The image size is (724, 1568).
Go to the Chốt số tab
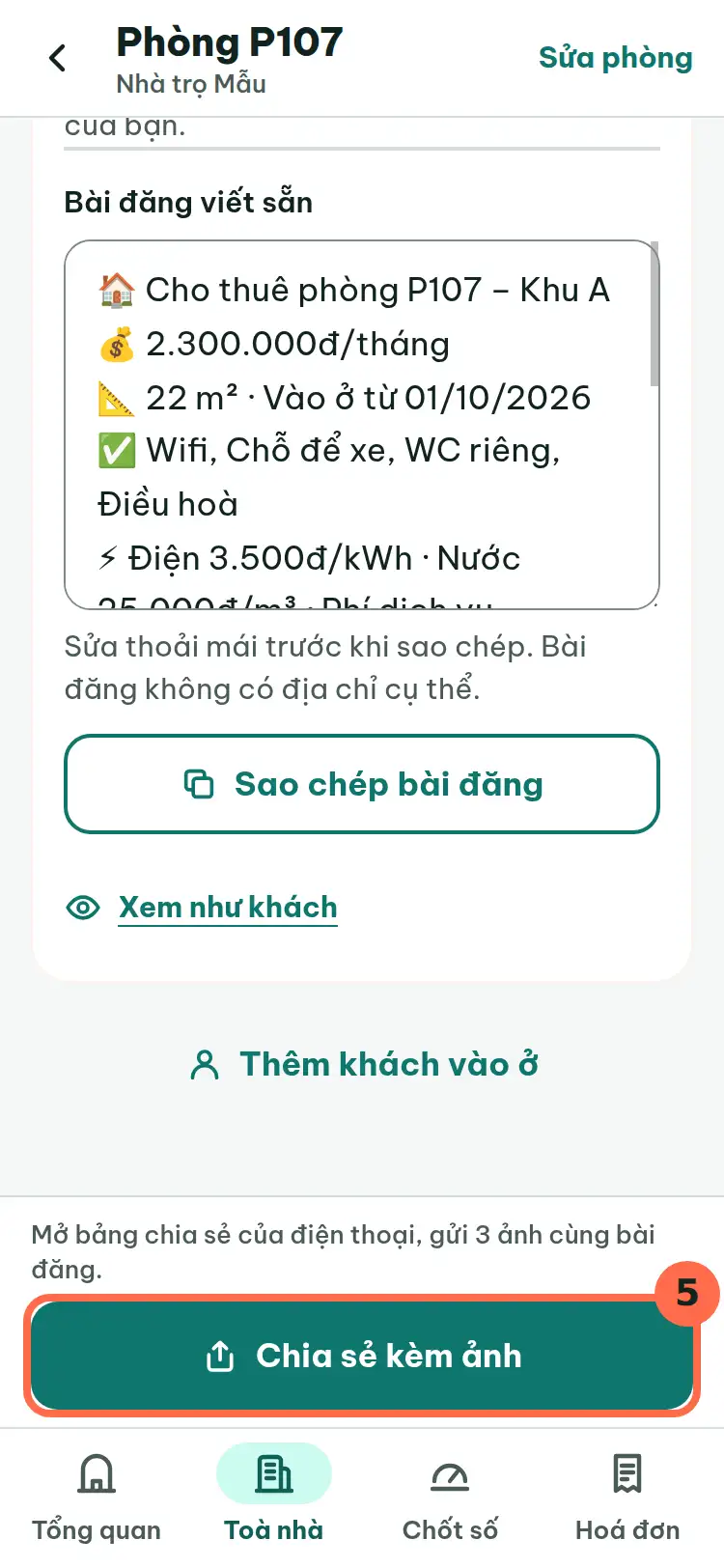point(450,1496)
